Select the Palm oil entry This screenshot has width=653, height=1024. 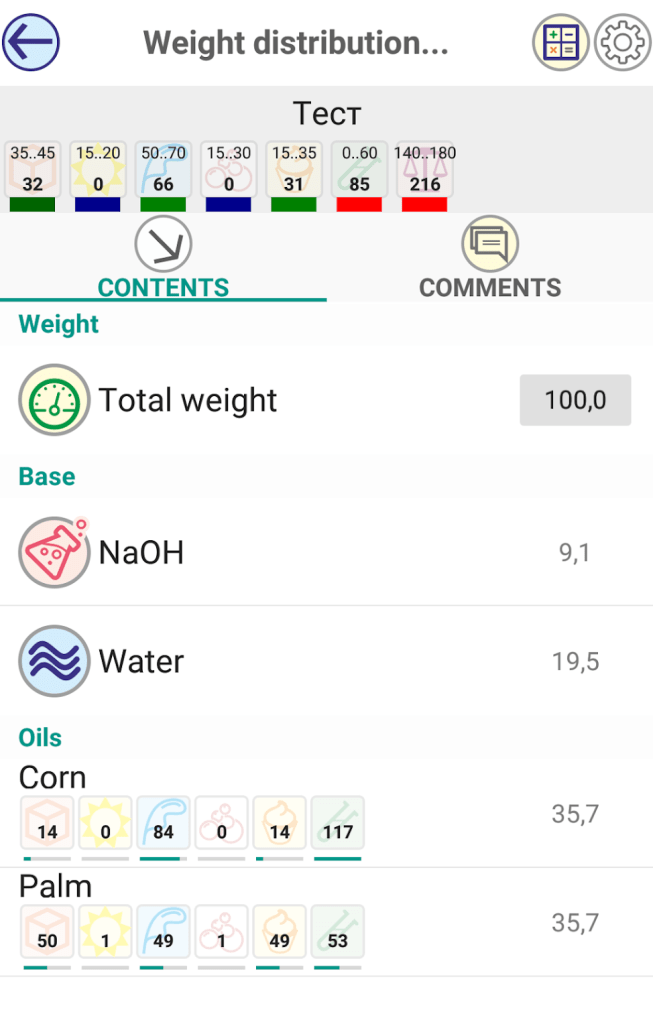[x=326, y=922]
